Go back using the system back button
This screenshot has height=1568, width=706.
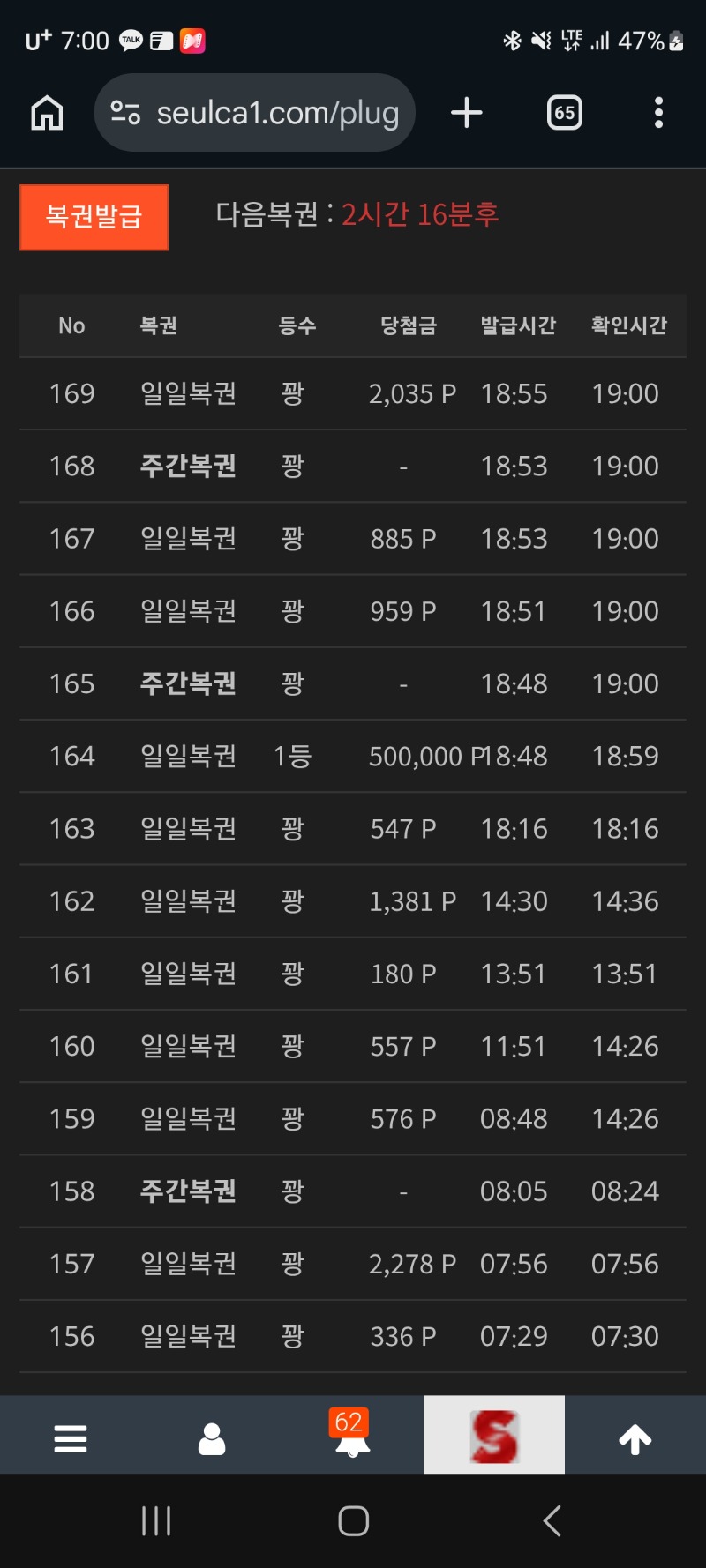tap(552, 1520)
